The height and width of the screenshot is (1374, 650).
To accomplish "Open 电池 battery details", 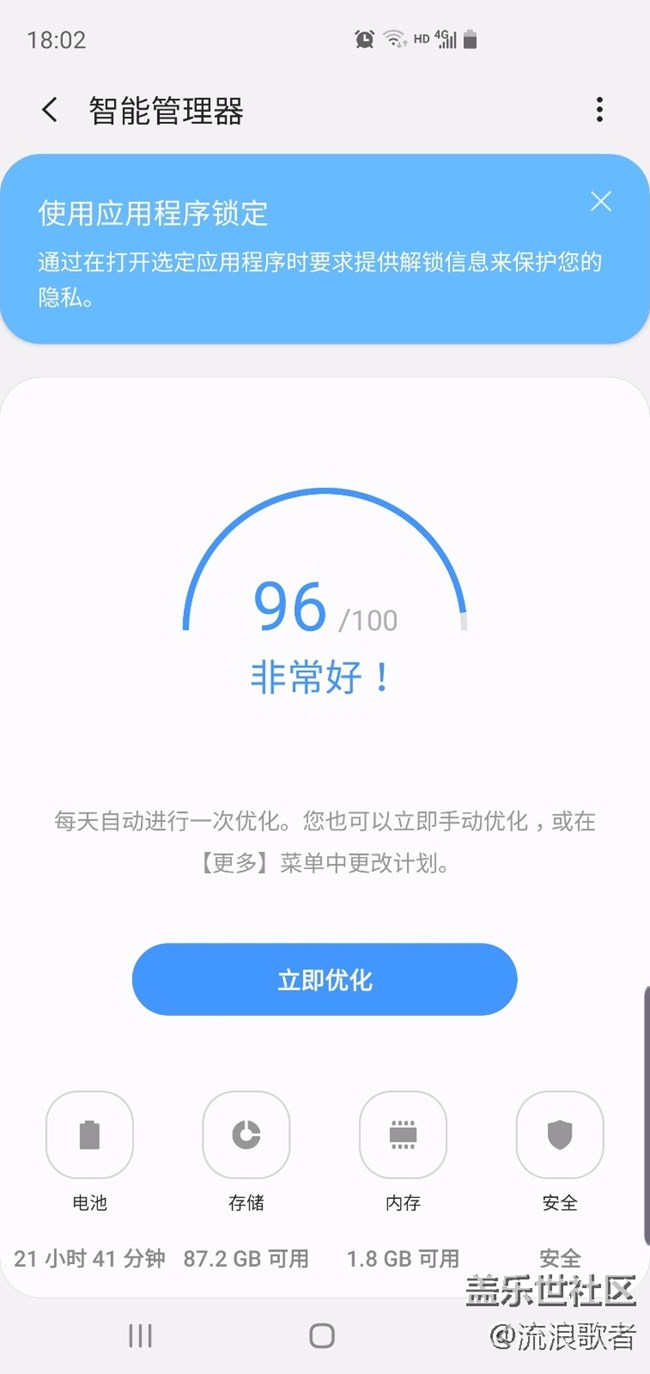I will [90, 1135].
